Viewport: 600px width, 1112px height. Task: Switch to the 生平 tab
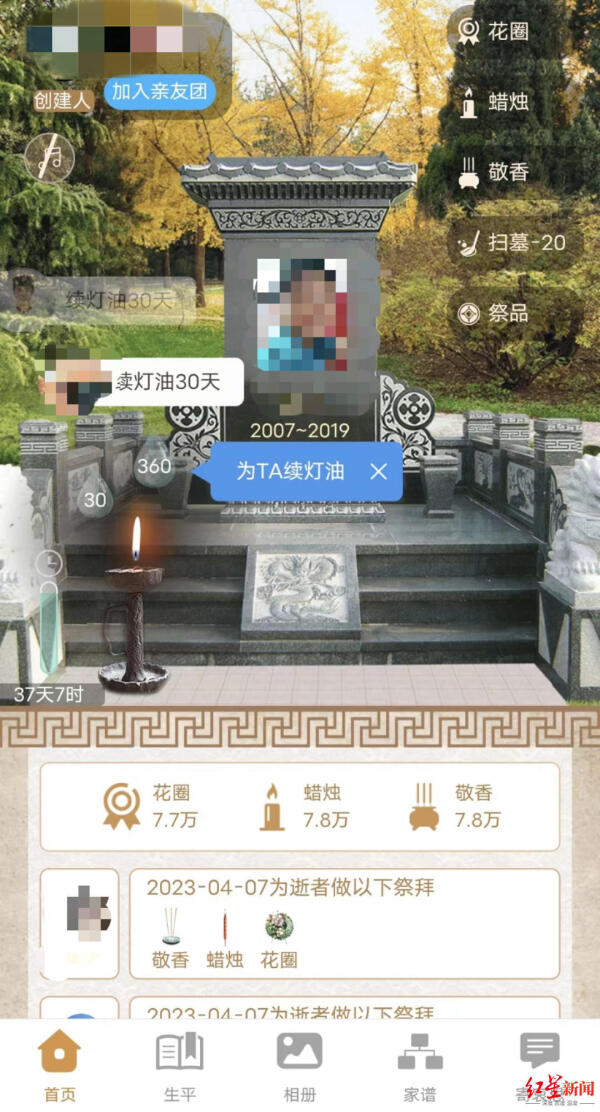point(179,1065)
